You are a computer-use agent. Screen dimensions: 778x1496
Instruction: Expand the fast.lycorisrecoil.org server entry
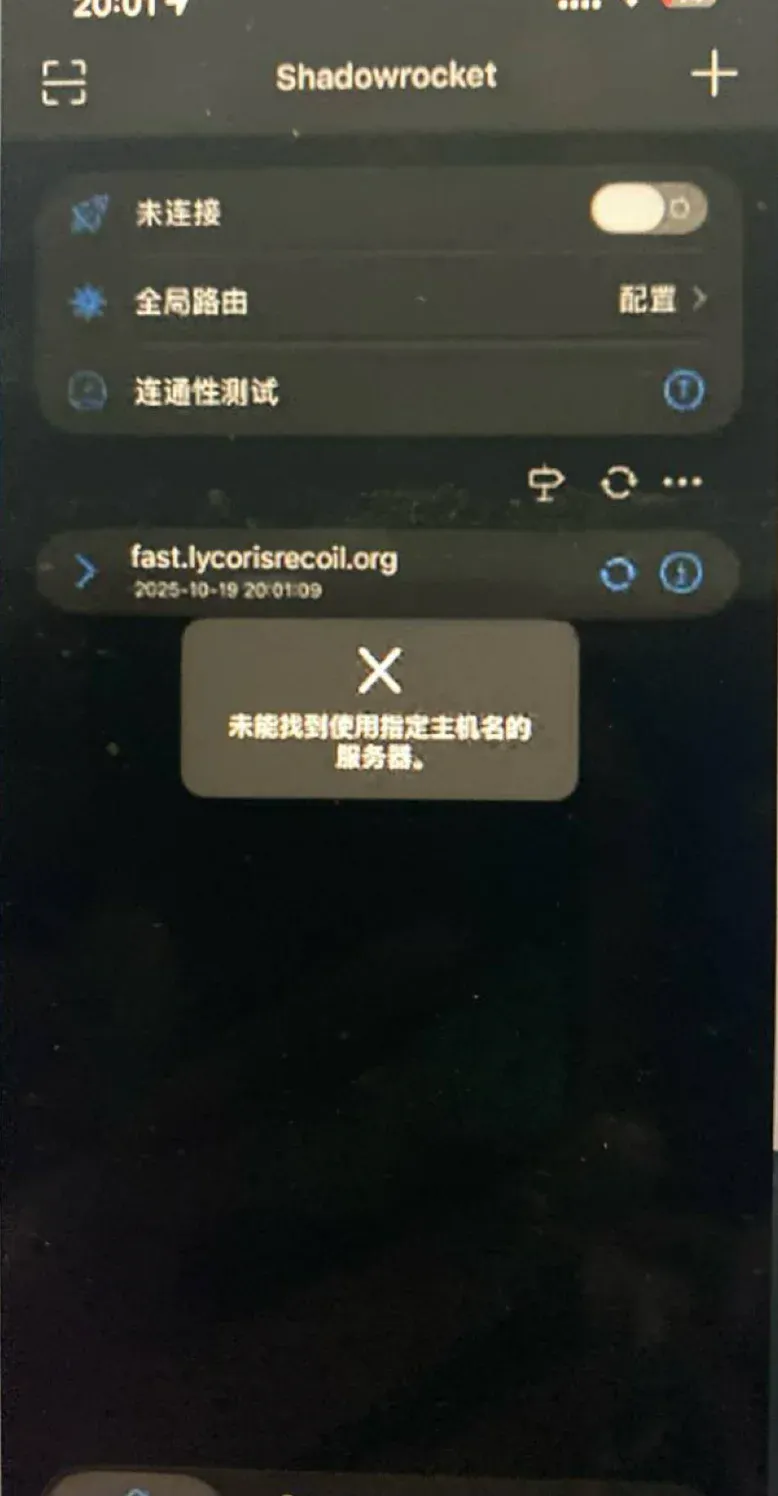88,572
